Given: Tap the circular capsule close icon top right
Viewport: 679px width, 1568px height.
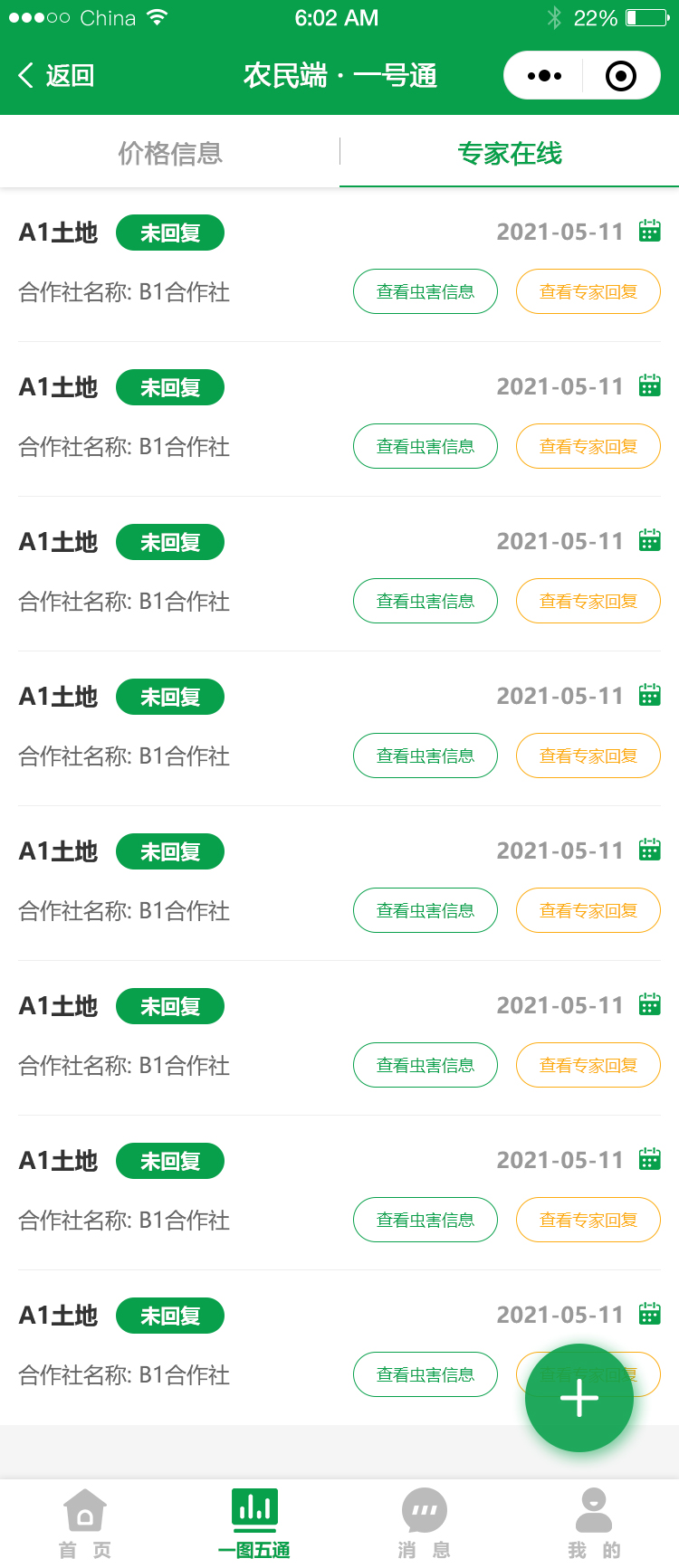Looking at the screenshot, I should pos(621,75).
